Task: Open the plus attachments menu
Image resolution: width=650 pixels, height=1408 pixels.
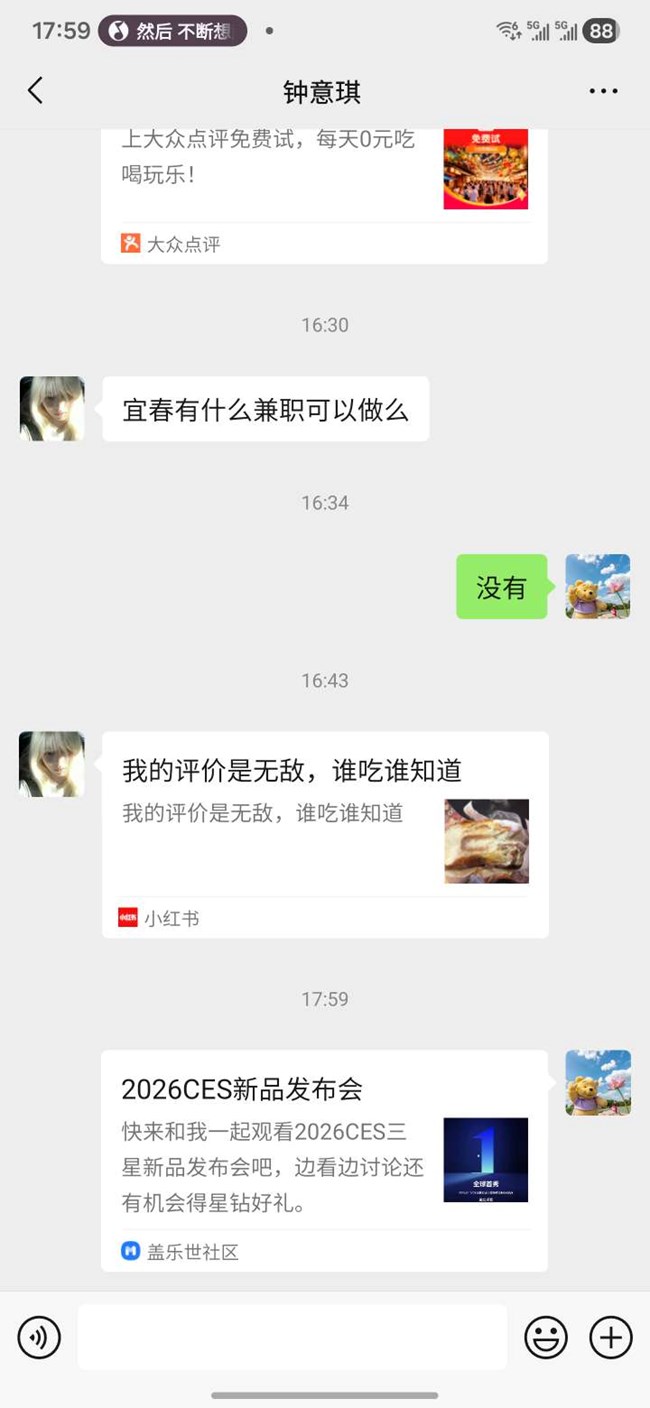Action: (x=611, y=1337)
